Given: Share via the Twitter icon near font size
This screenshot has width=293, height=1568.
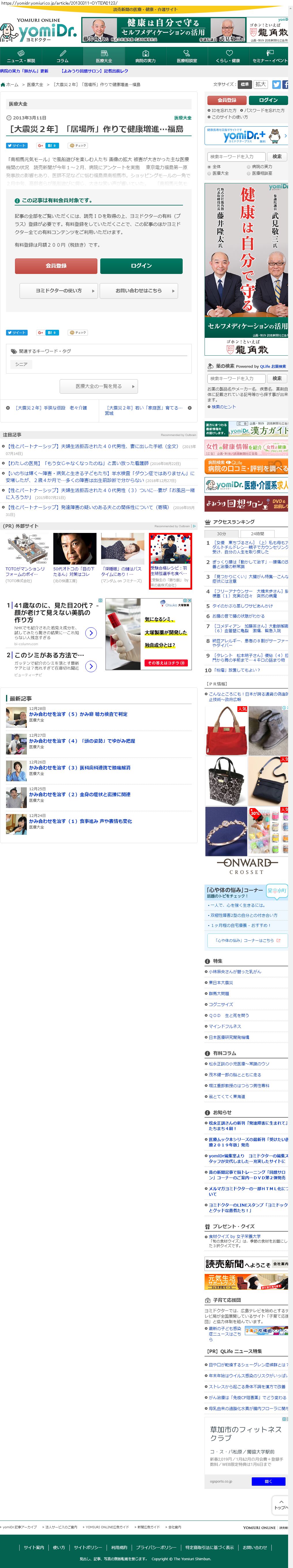Looking at the screenshot, I should click(x=276, y=85).
